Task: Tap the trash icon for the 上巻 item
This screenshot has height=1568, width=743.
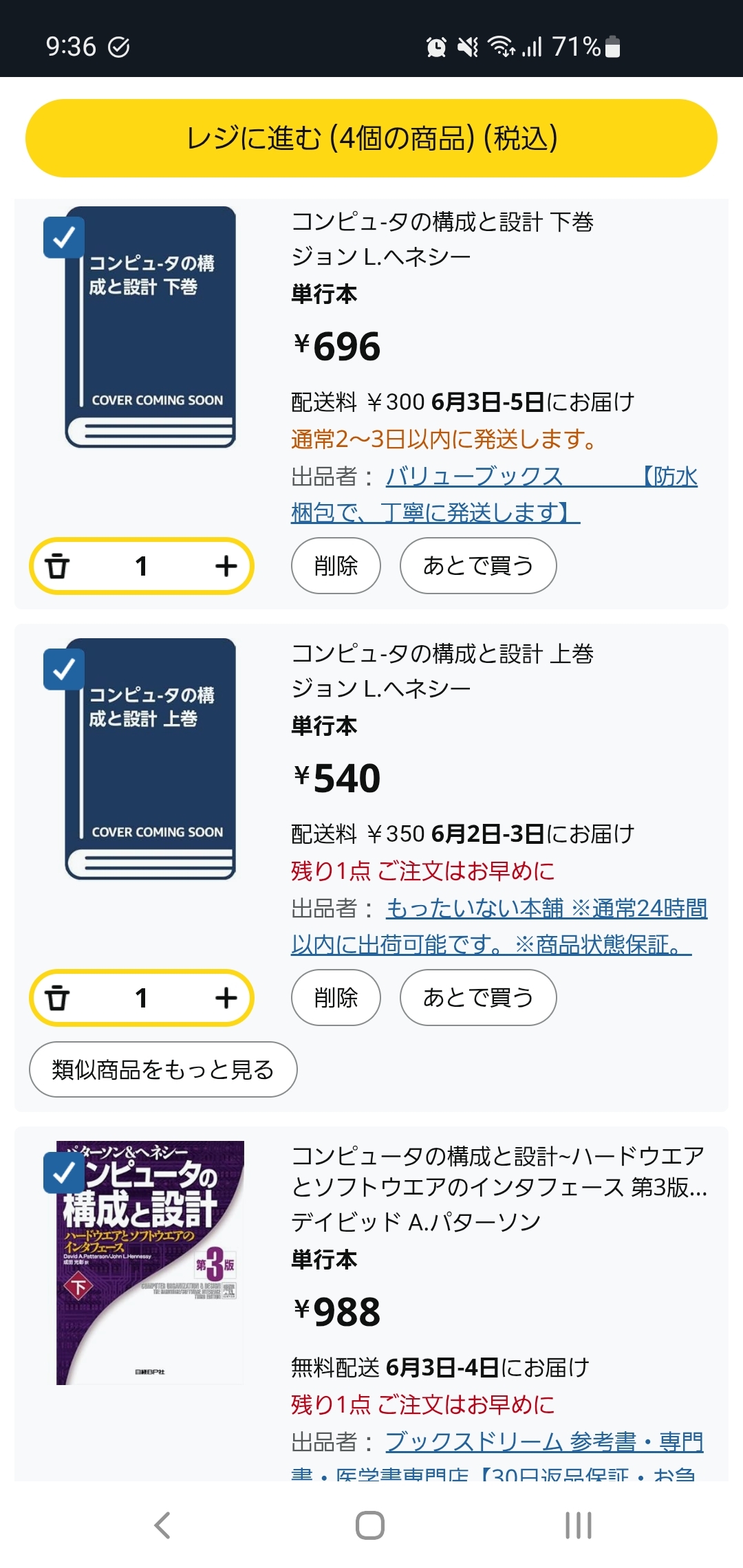Action: pyautogui.click(x=57, y=998)
